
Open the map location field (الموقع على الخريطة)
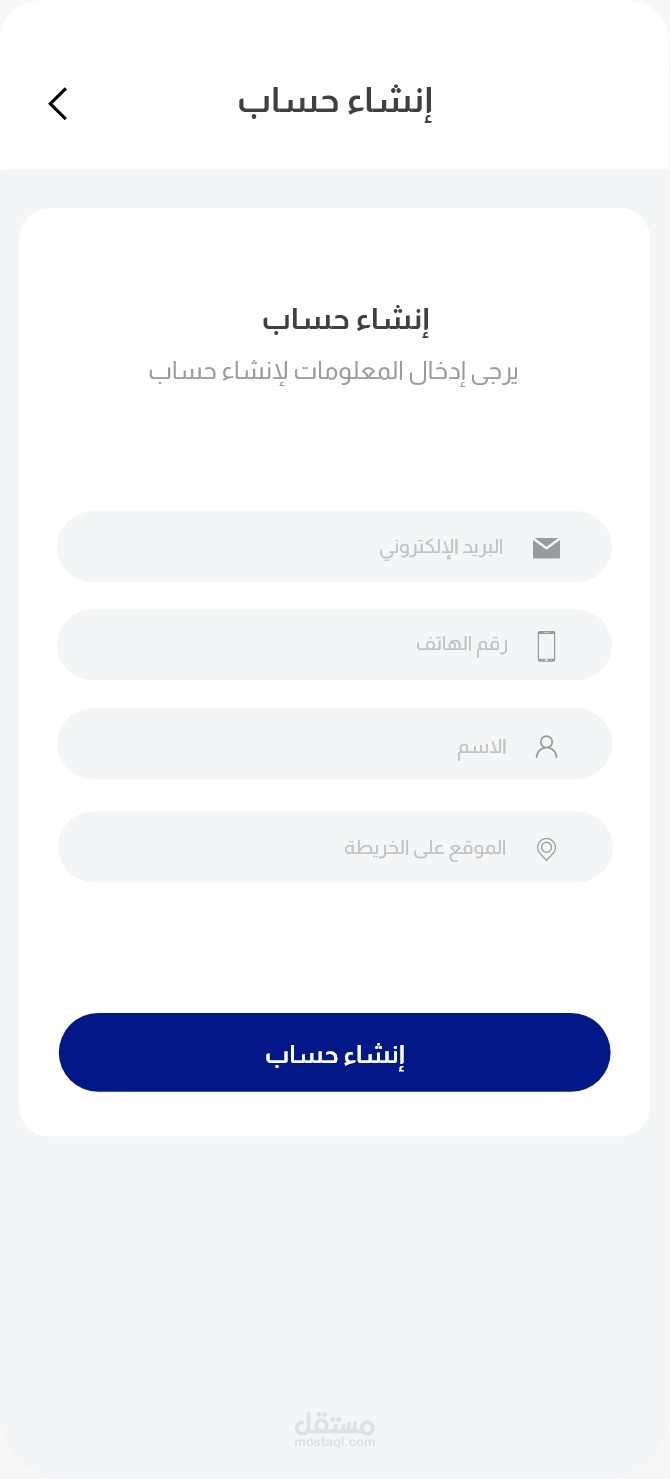(334, 847)
